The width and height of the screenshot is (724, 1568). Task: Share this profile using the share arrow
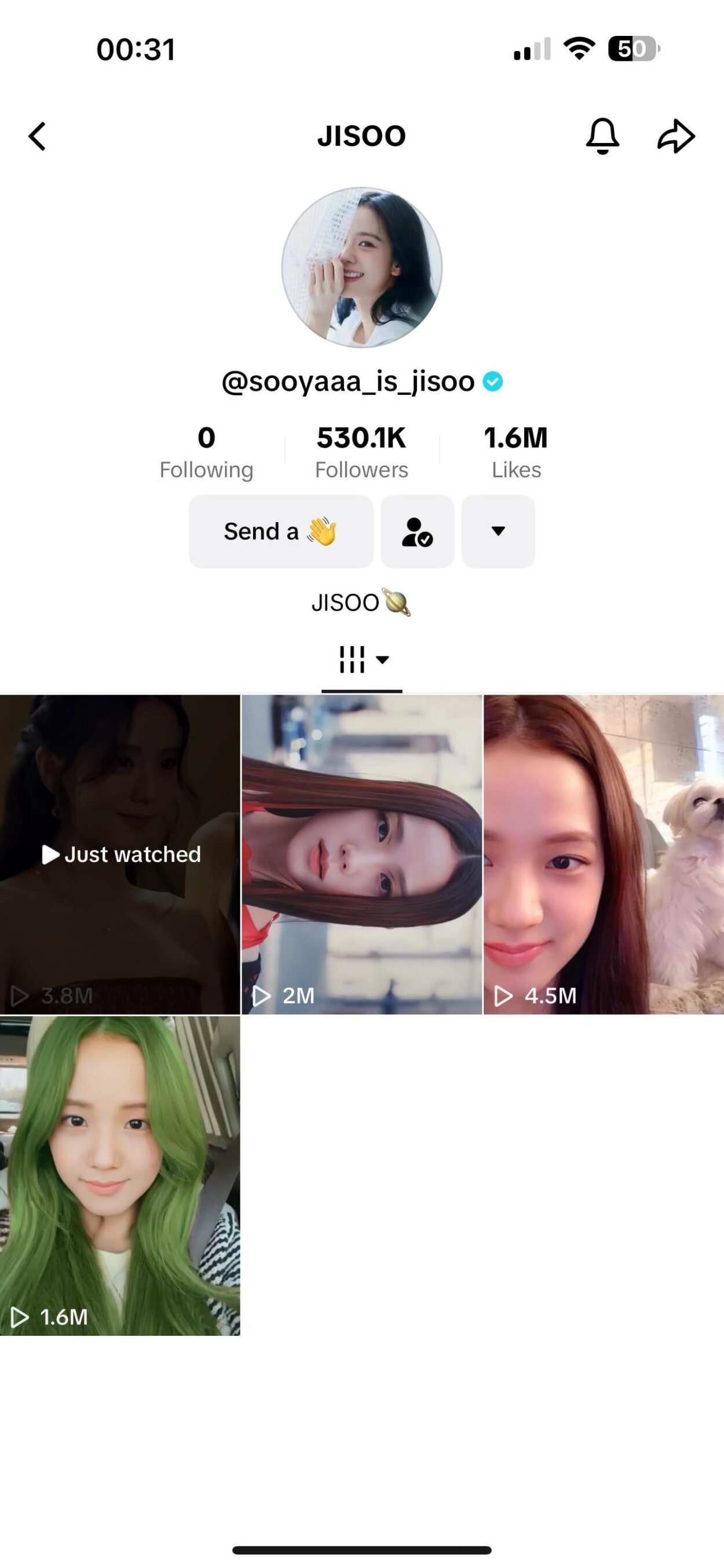[x=677, y=136]
